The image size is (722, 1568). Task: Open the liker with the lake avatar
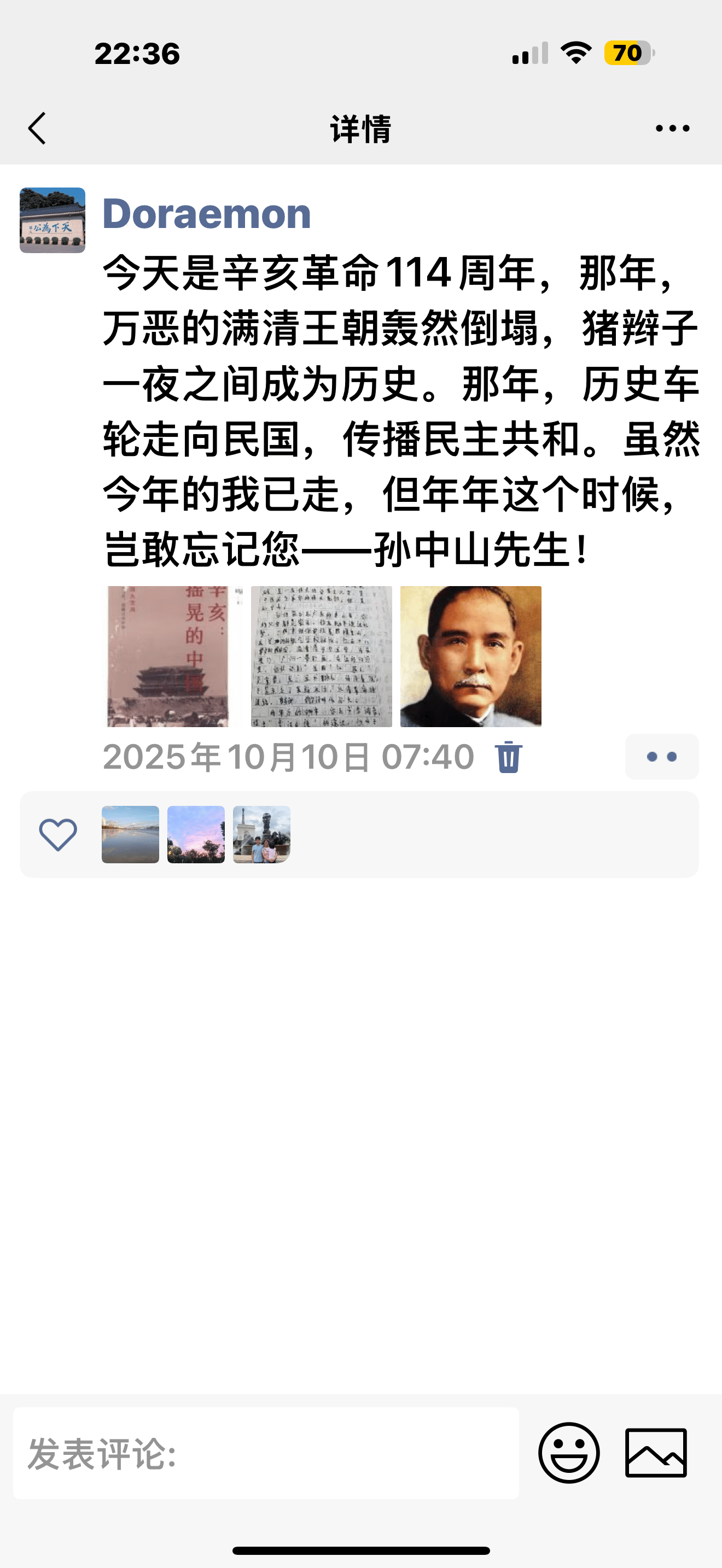tap(130, 834)
